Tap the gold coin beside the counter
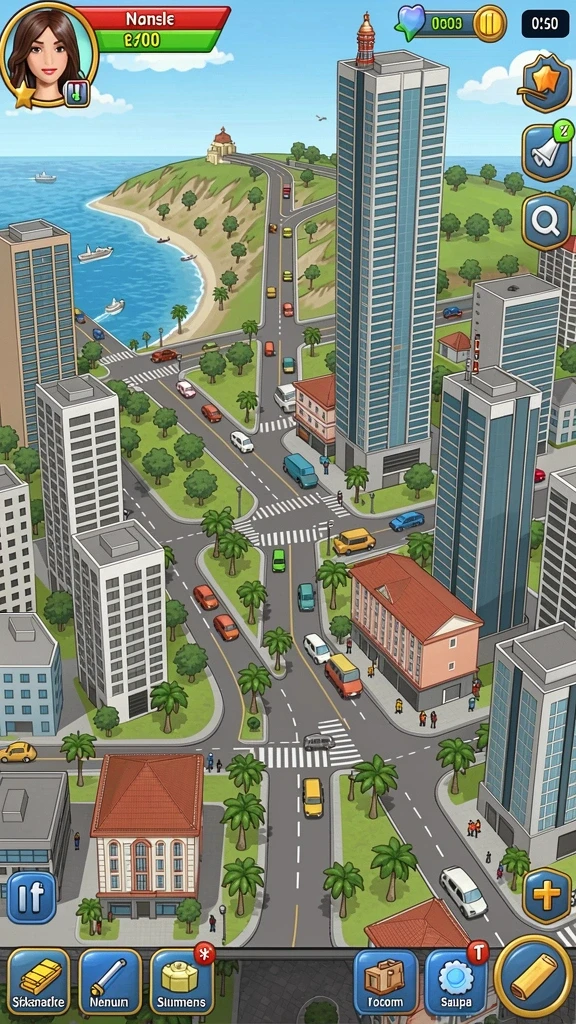The image size is (576, 1024). tap(490, 24)
